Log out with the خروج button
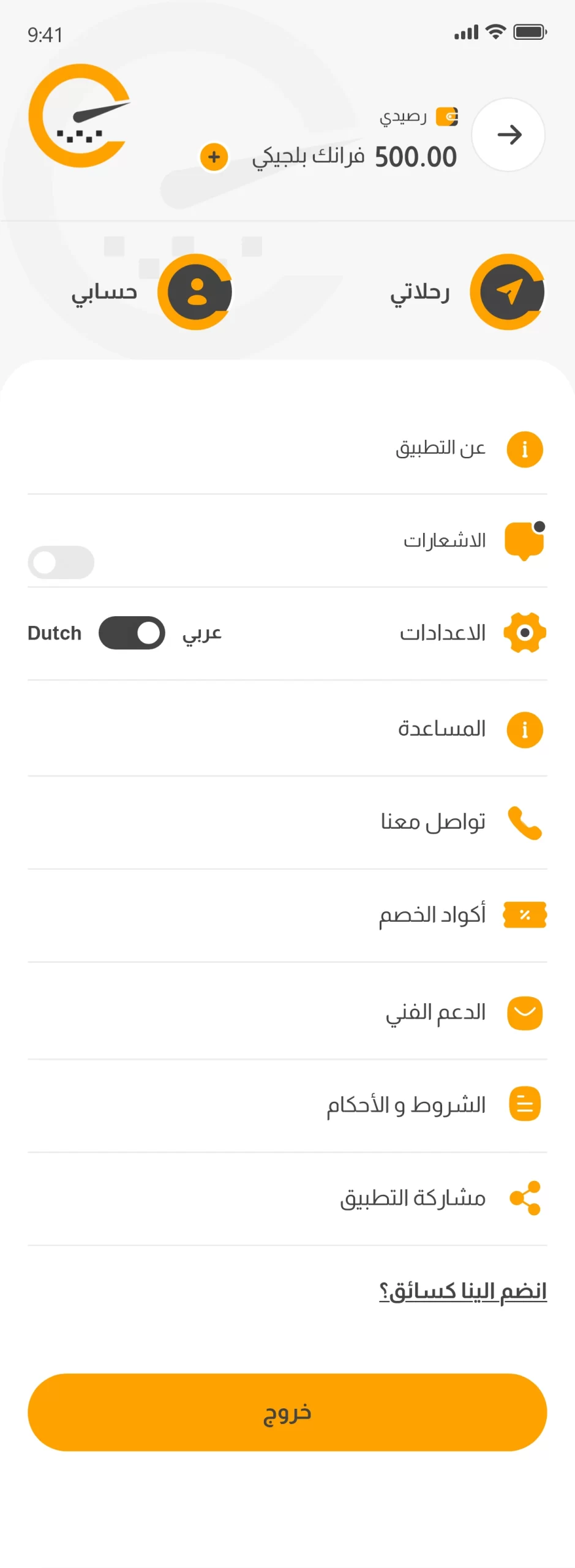The image size is (575, 1568). [287, 1412]
